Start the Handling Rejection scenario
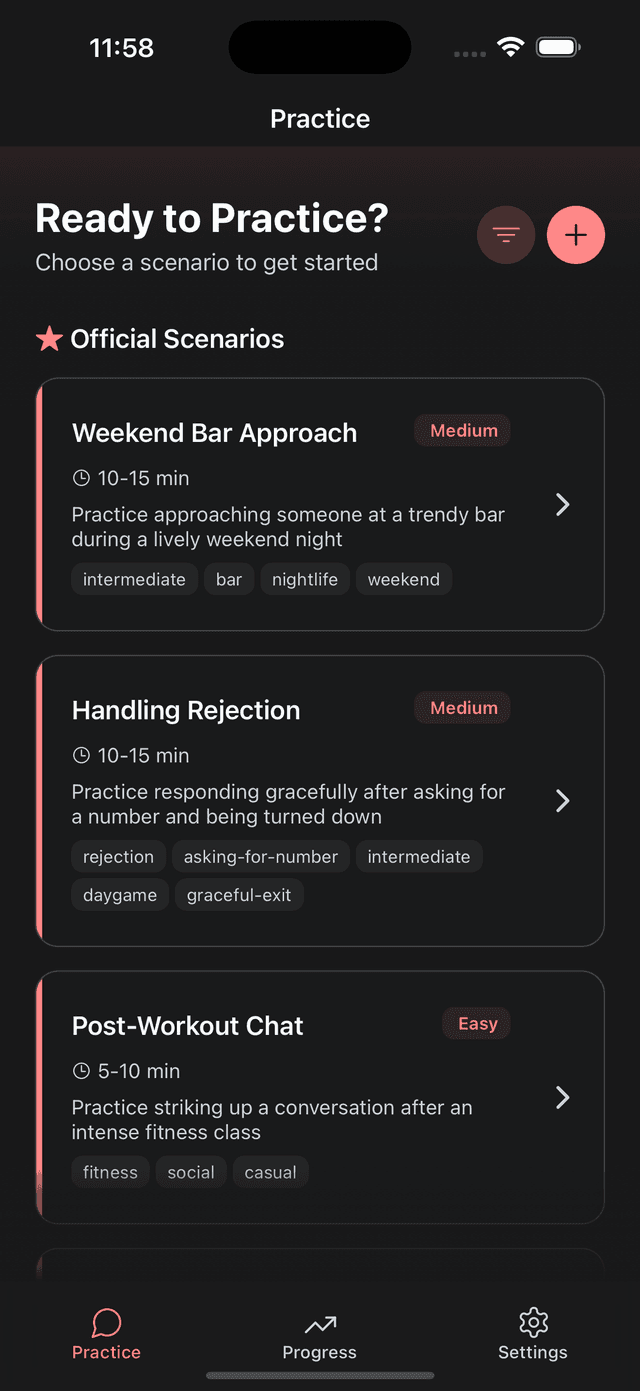 click(320, 800)
